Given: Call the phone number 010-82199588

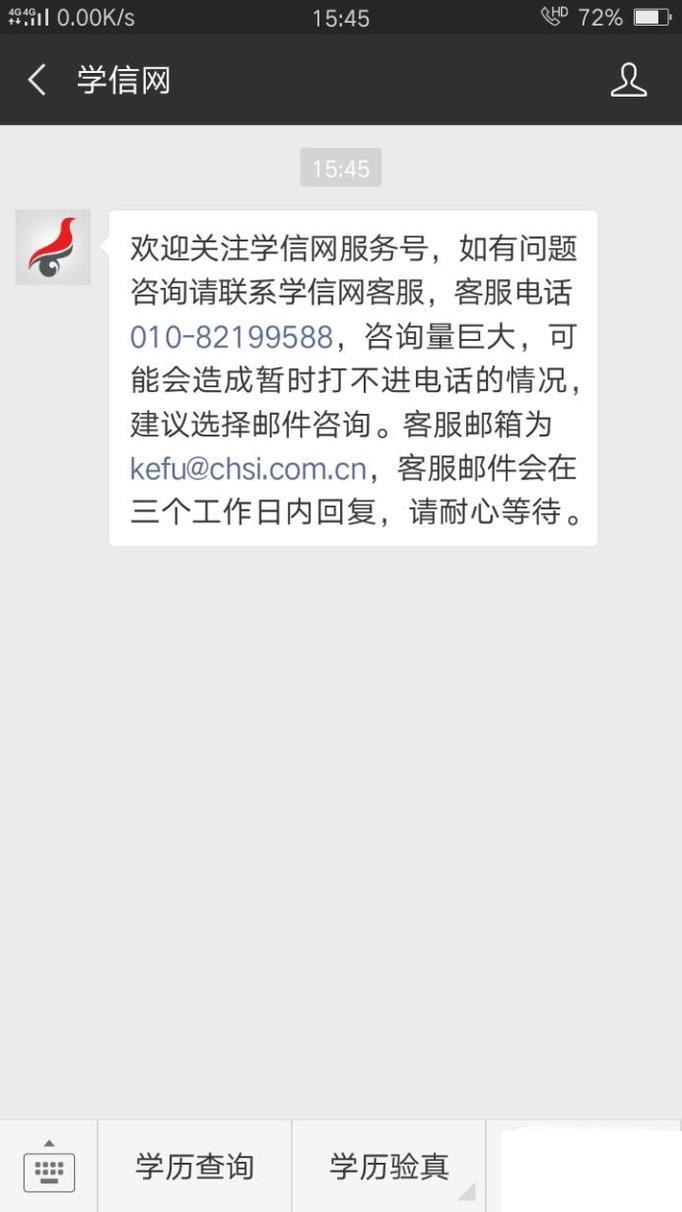Looking at the screenshot, I should (x=231, y=337).
